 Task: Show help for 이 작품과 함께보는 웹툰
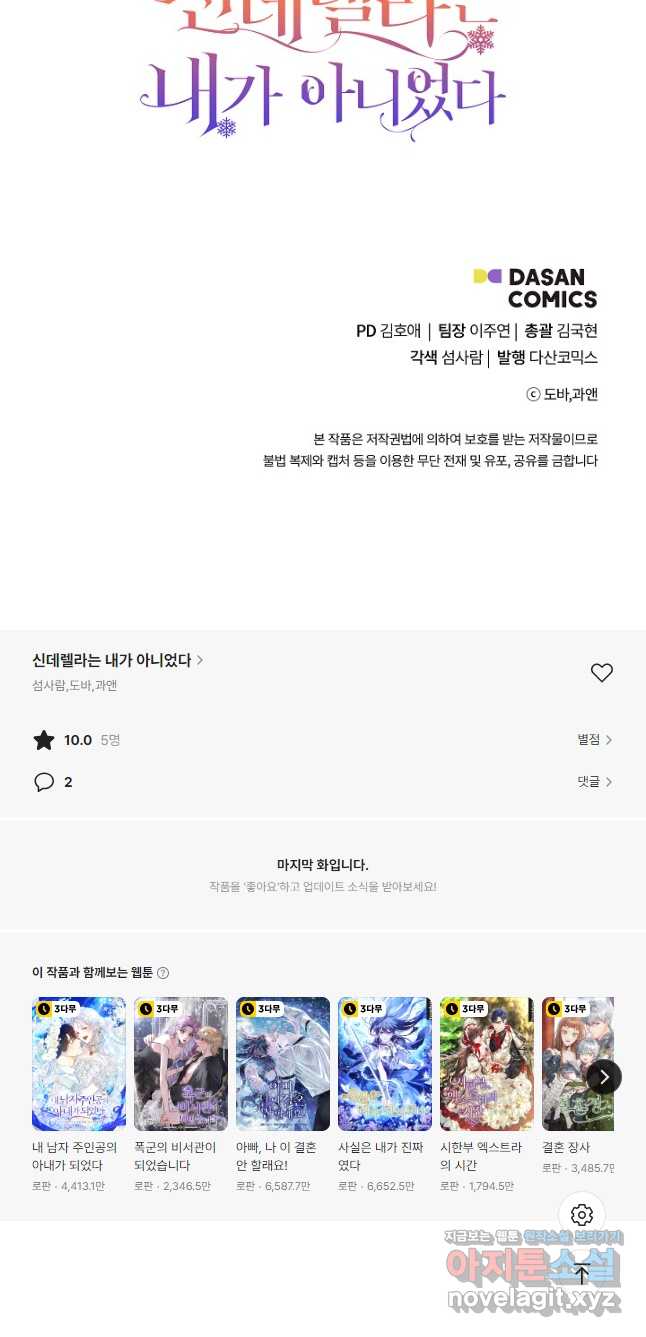[x=163, y=973]
